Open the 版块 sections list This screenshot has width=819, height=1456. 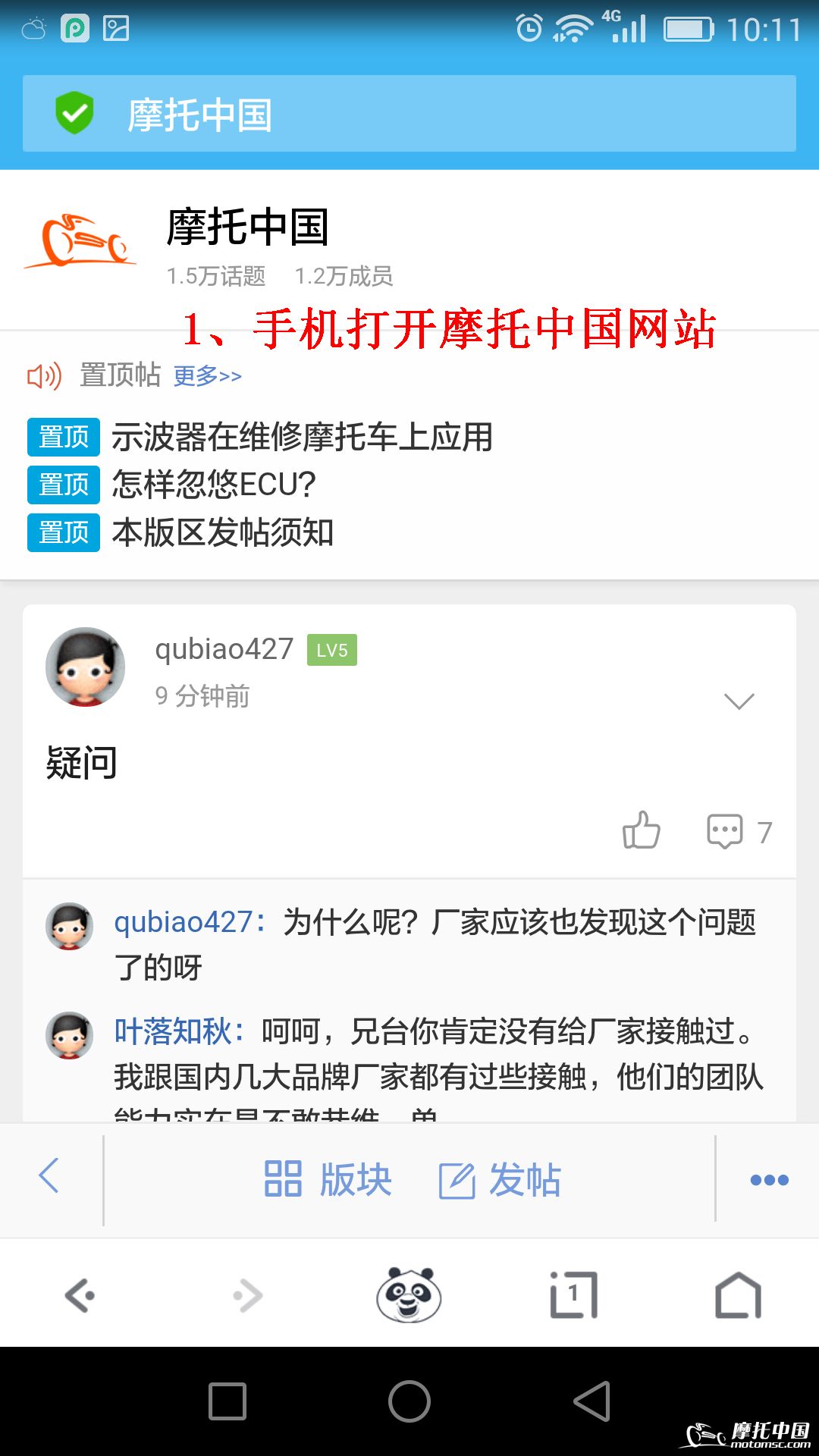pos(328,1180)
